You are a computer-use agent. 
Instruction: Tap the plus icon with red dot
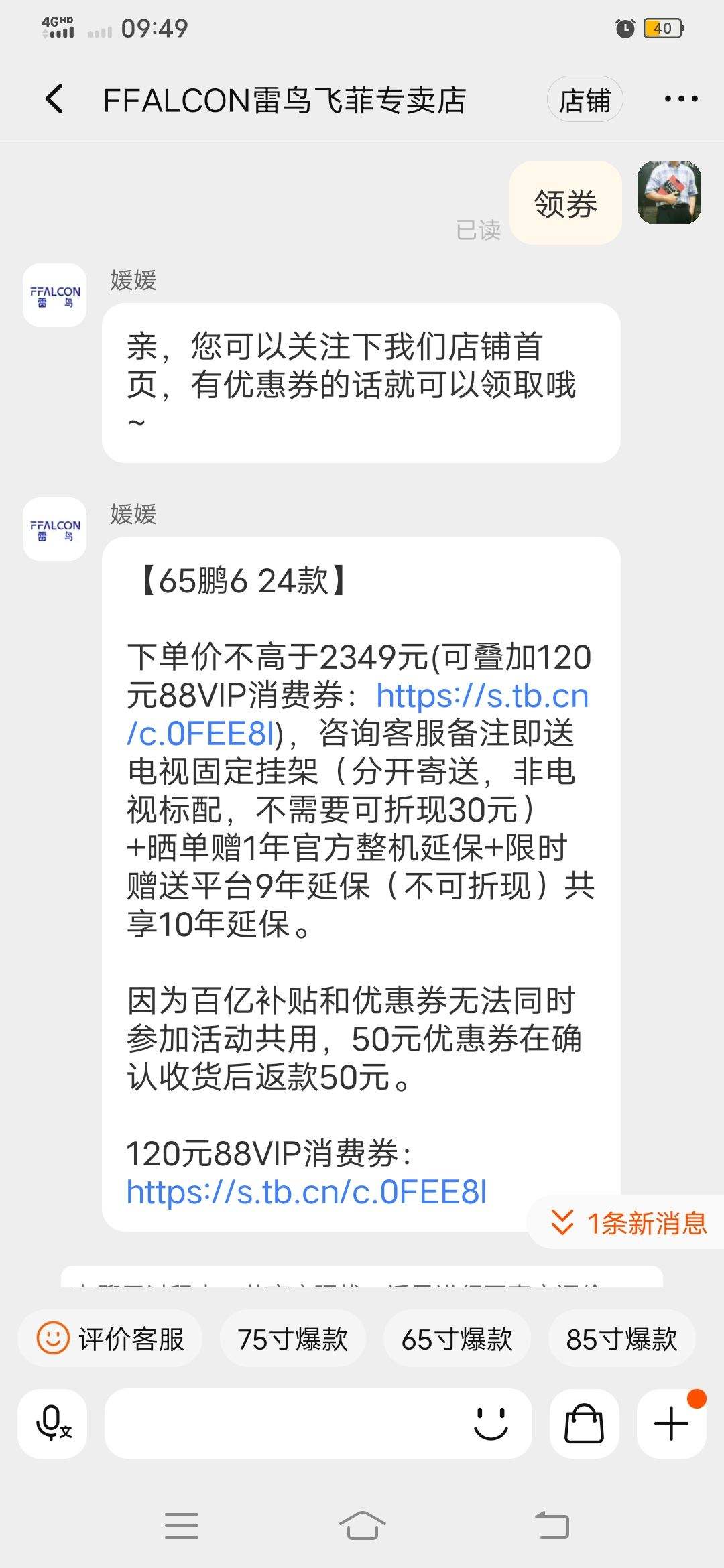tap(670, 1423)
